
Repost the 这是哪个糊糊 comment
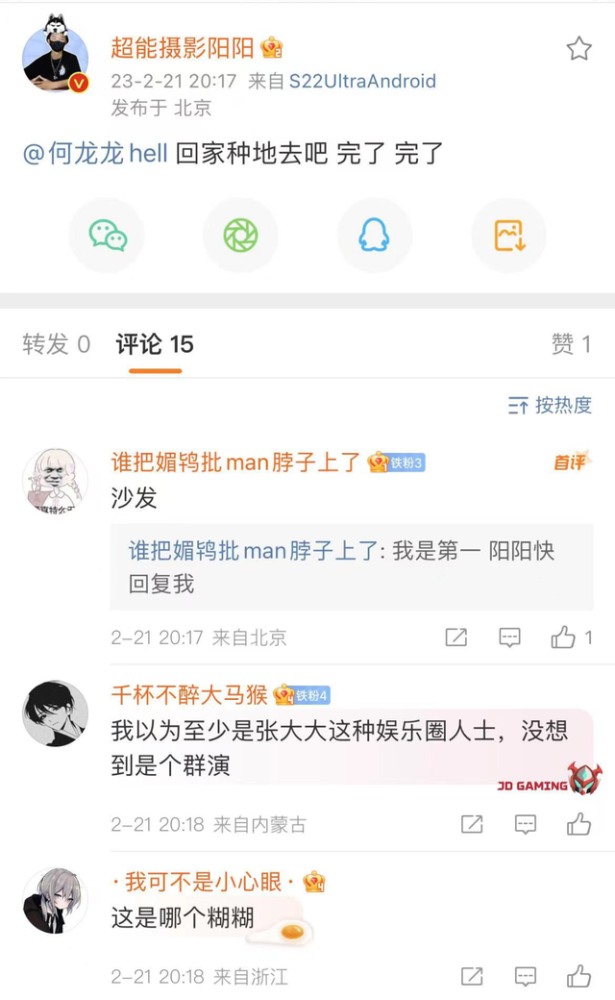tap(471, 976)
